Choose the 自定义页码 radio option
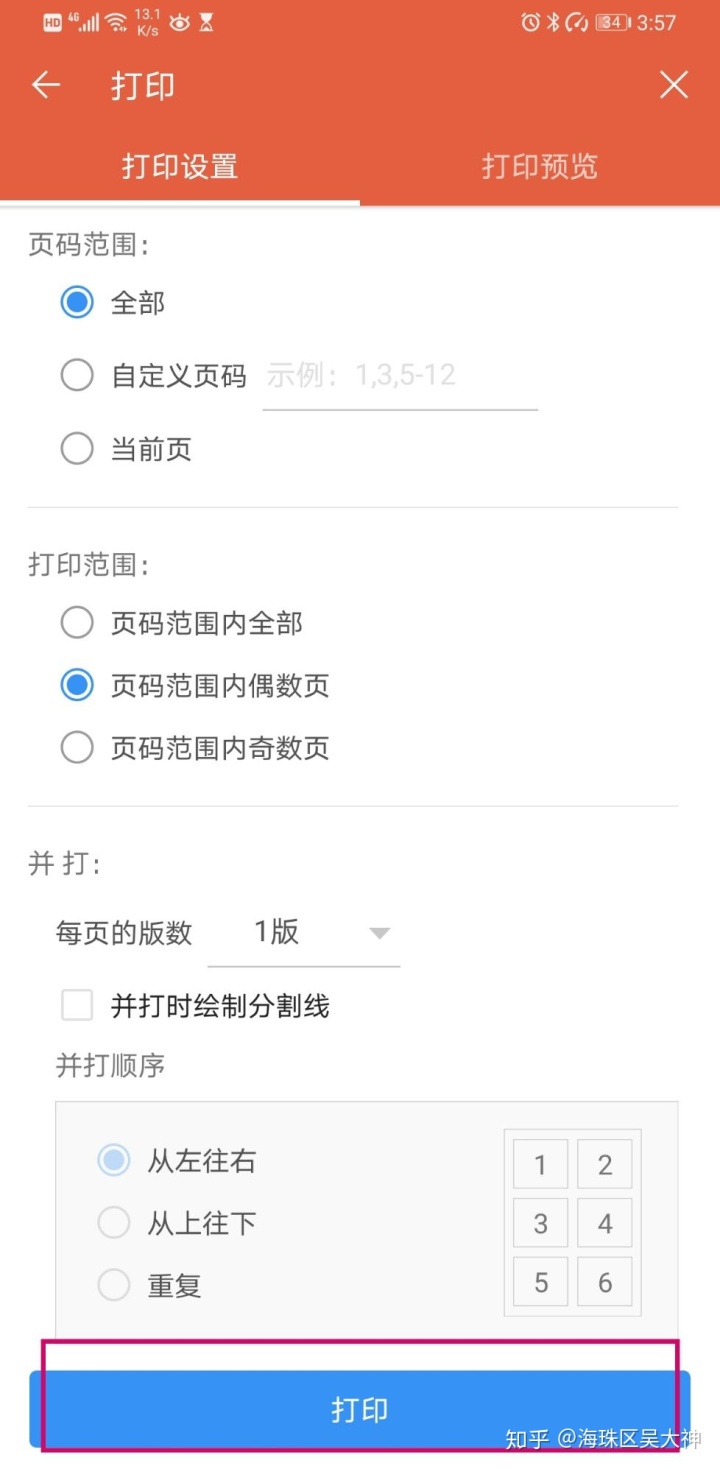720x1469 pixels. (78, 376)
